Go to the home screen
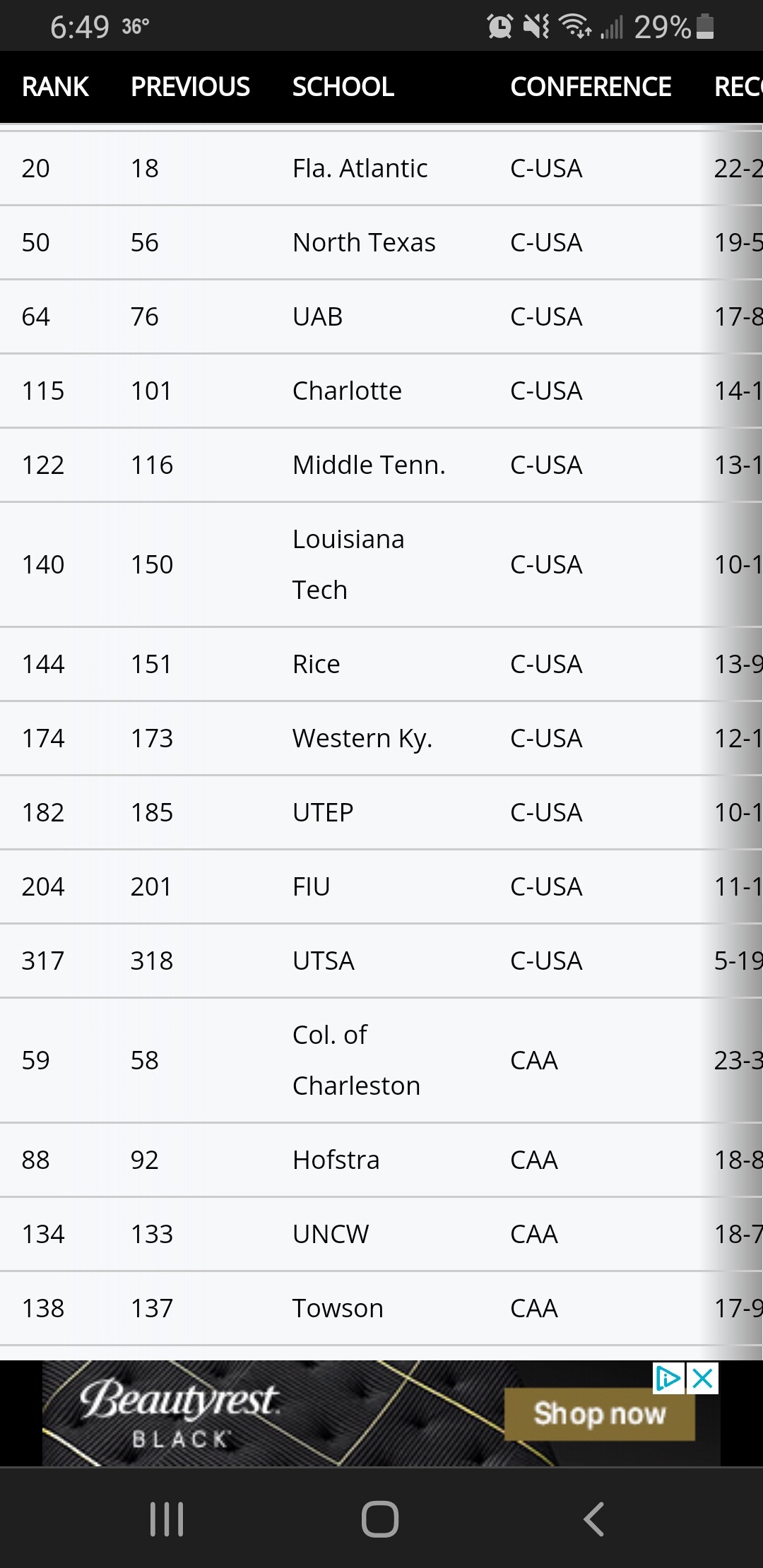This screenshot has width=763, height=1568. 380,1519
